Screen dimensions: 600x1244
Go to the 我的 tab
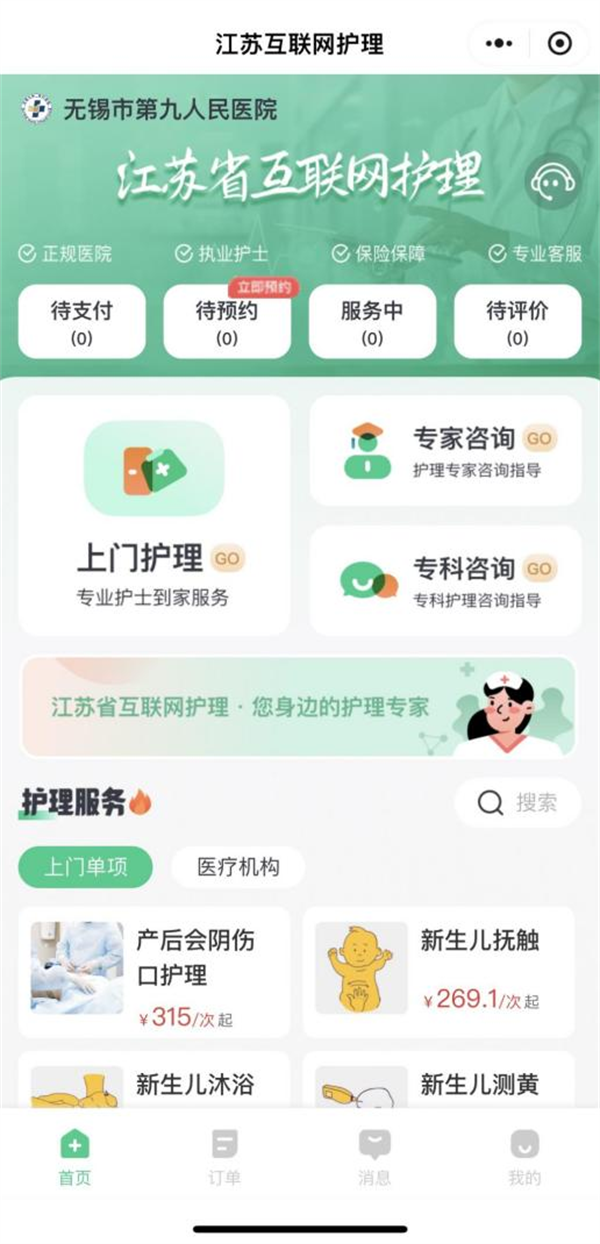524,1158
